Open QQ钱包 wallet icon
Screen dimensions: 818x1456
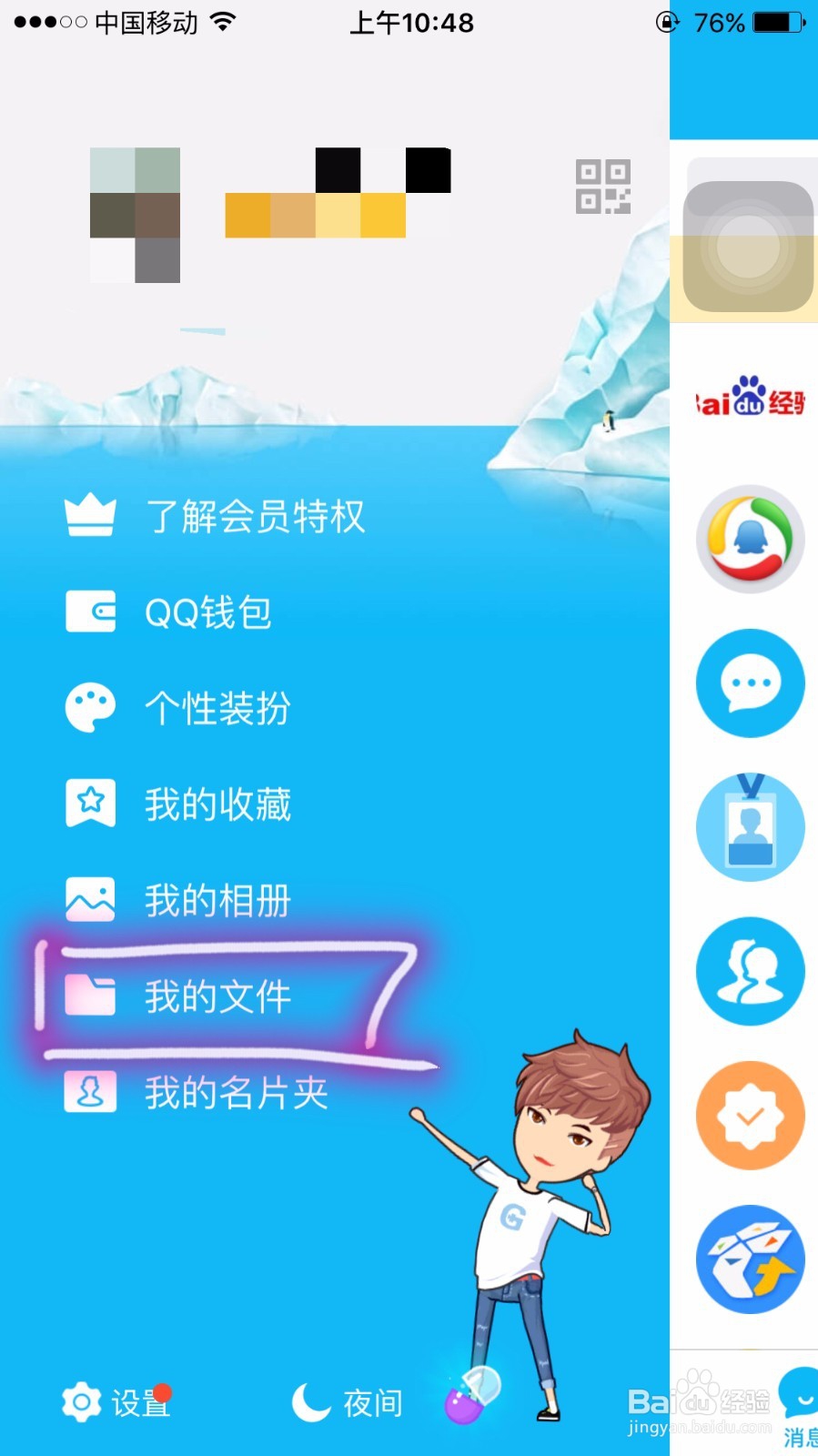click(x=90, y=612)
